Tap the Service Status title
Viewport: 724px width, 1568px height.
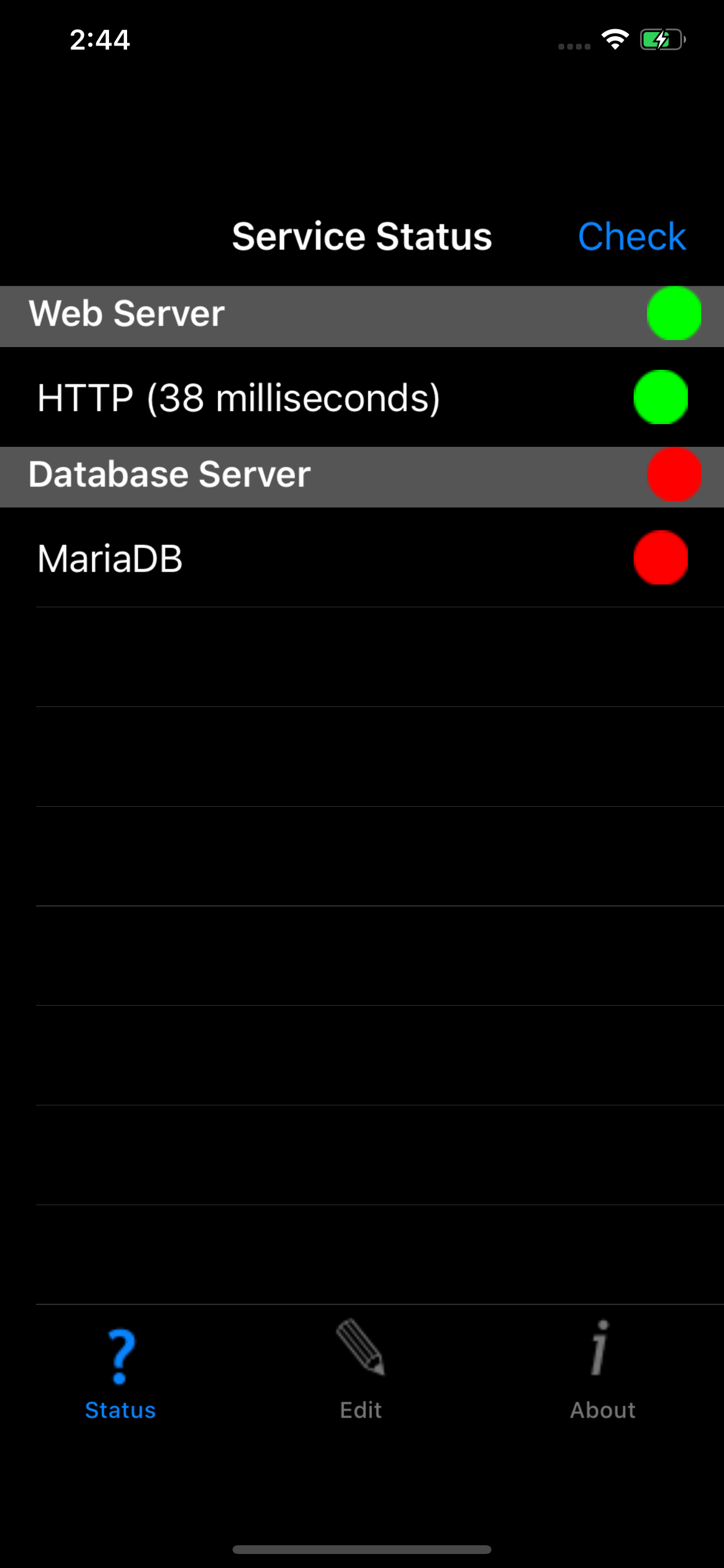coord(361,237)
